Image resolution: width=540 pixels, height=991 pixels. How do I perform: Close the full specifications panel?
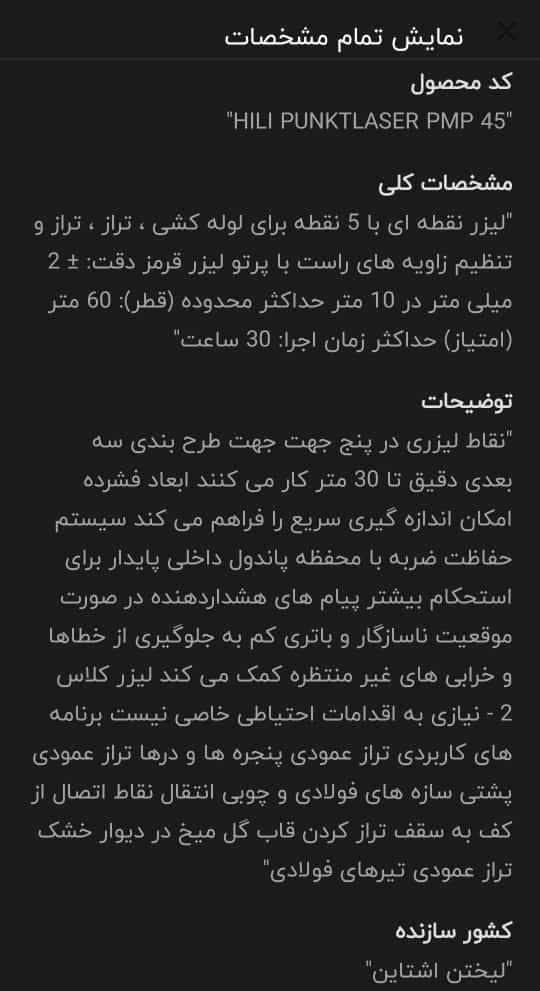pyautogui.click(x=506, y=30)
